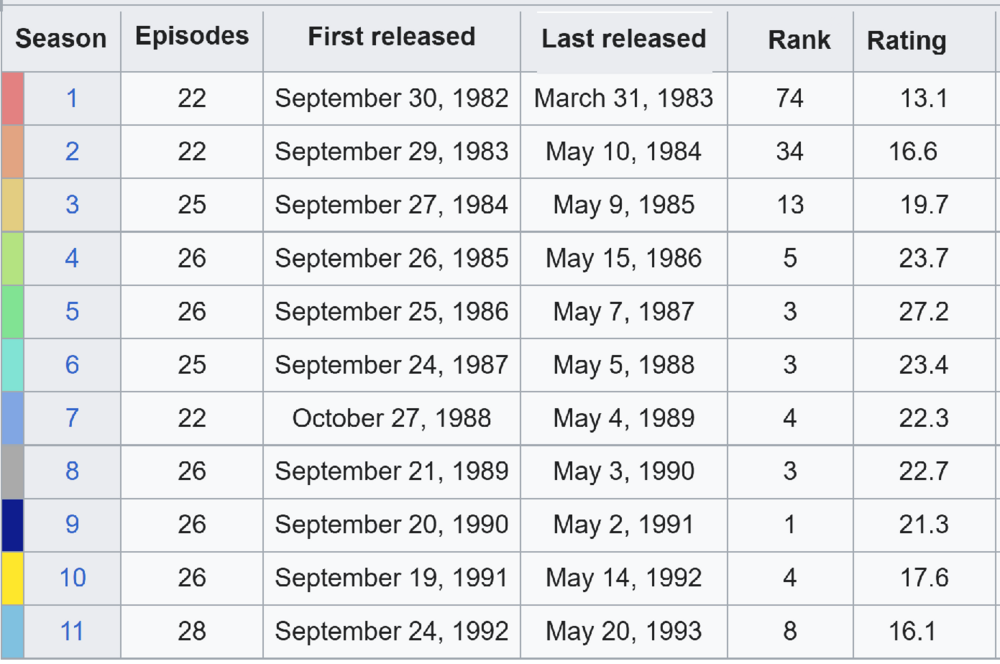
Task: Select the Season 4 link
Action: (x=72, y=258)
